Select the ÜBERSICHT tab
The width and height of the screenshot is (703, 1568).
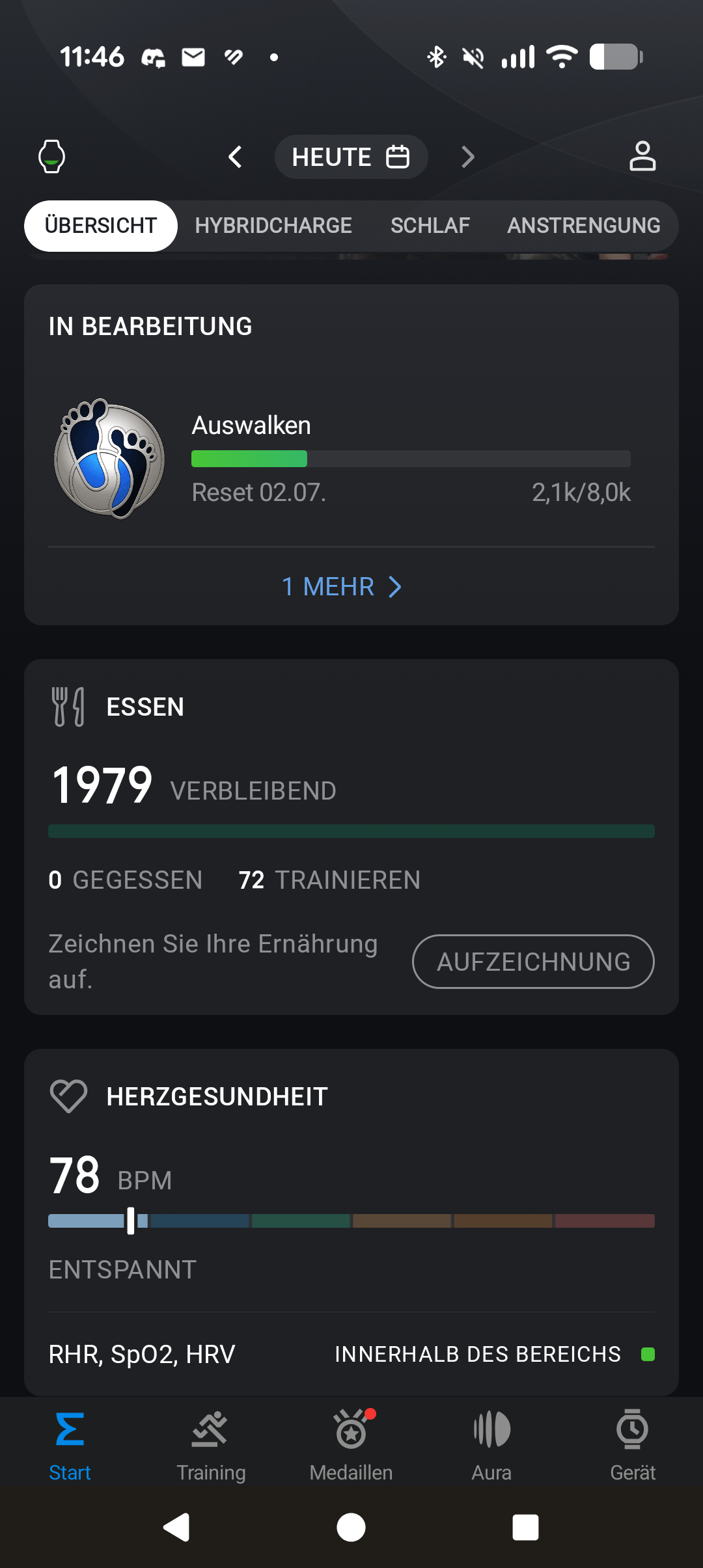click(101, 226)
